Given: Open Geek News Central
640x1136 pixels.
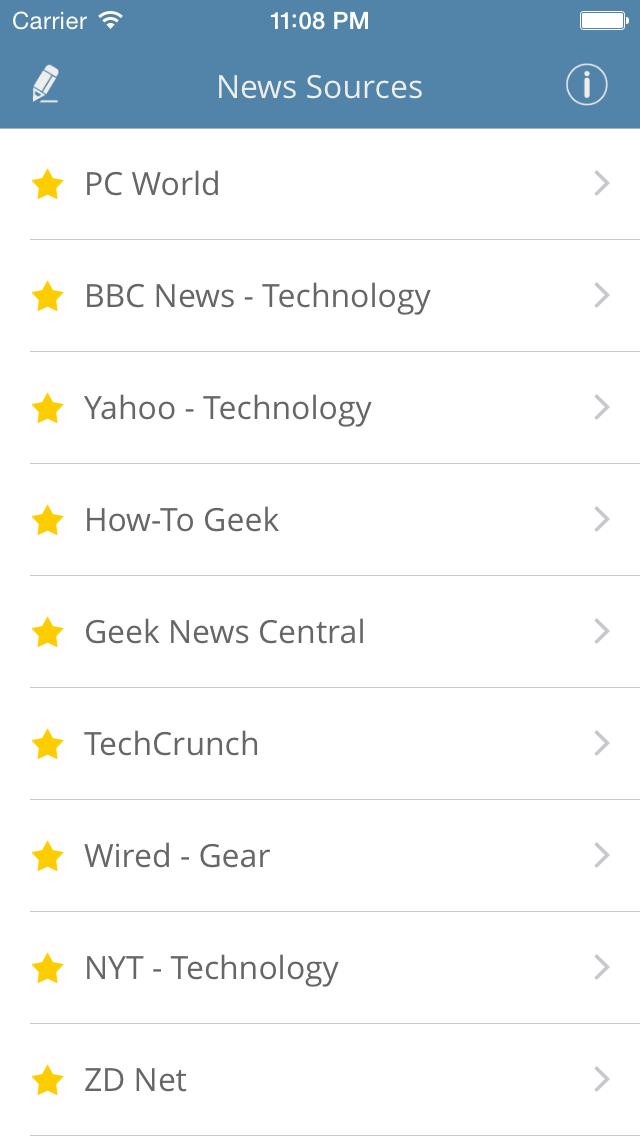Looking at the screenshot, I should (x=320, y=632).
